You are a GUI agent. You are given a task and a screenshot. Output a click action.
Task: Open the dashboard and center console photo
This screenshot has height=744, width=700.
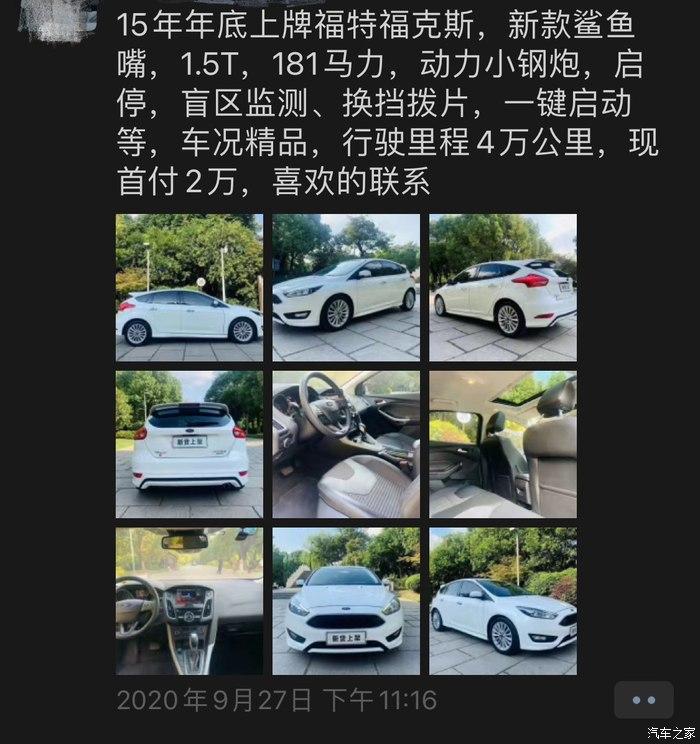[x=189, y=601]
